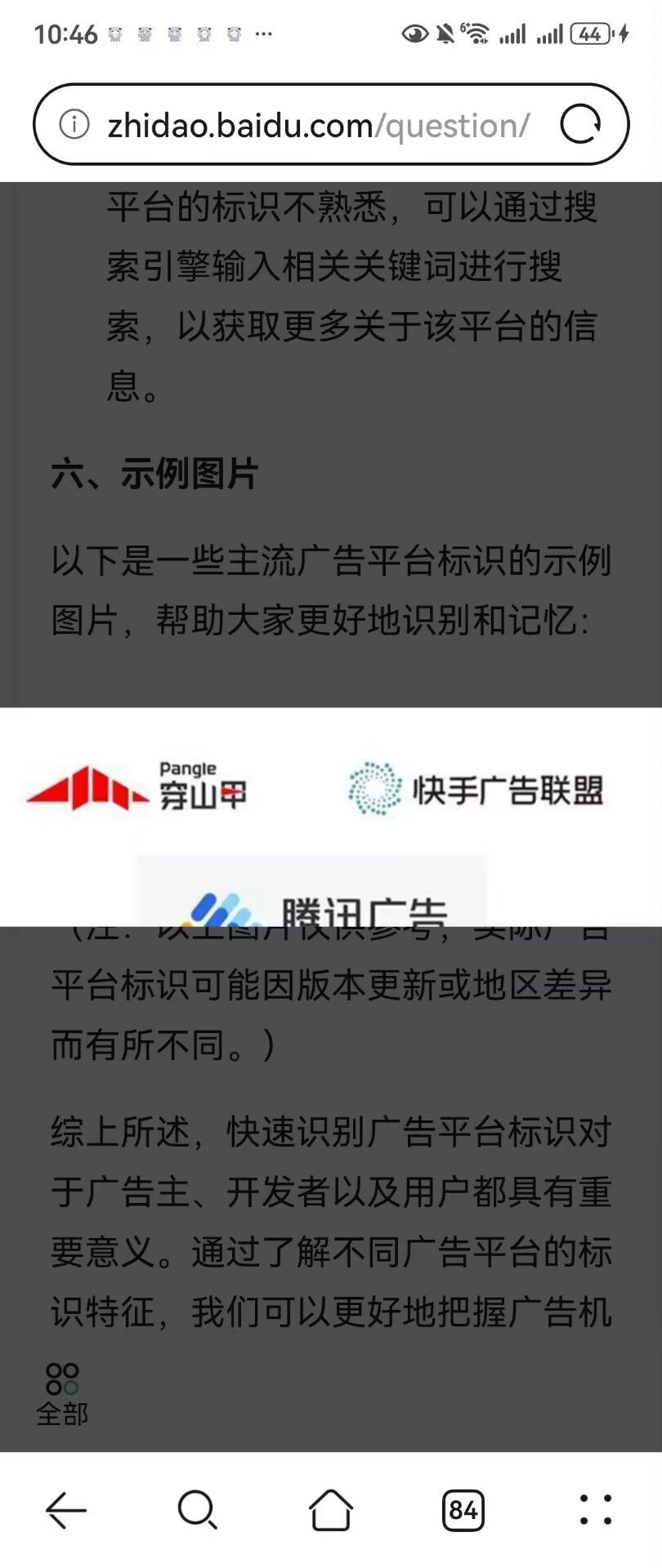Open the site info icon
This screenshot has width=662, height=1568.
[x=74, y=125]
